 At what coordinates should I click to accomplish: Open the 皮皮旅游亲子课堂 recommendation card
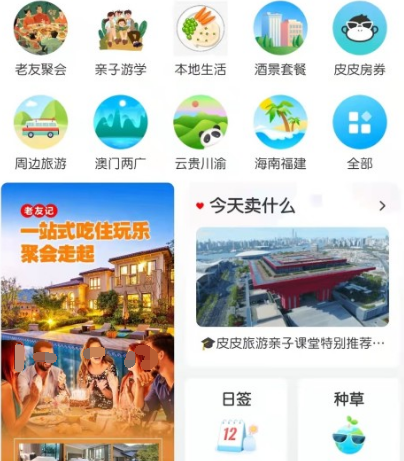point(292,289)
